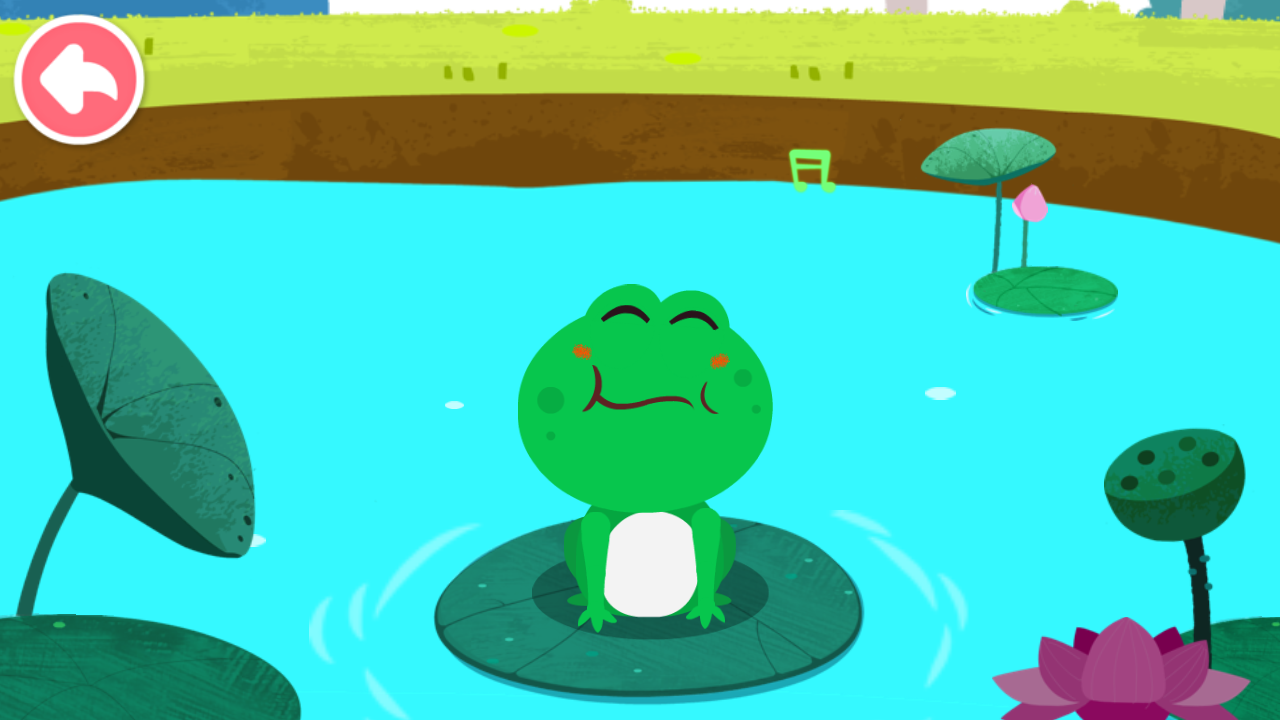Tap the pink back arrow button
This screenshot has width=1280, height=720.
click(79, 80)
